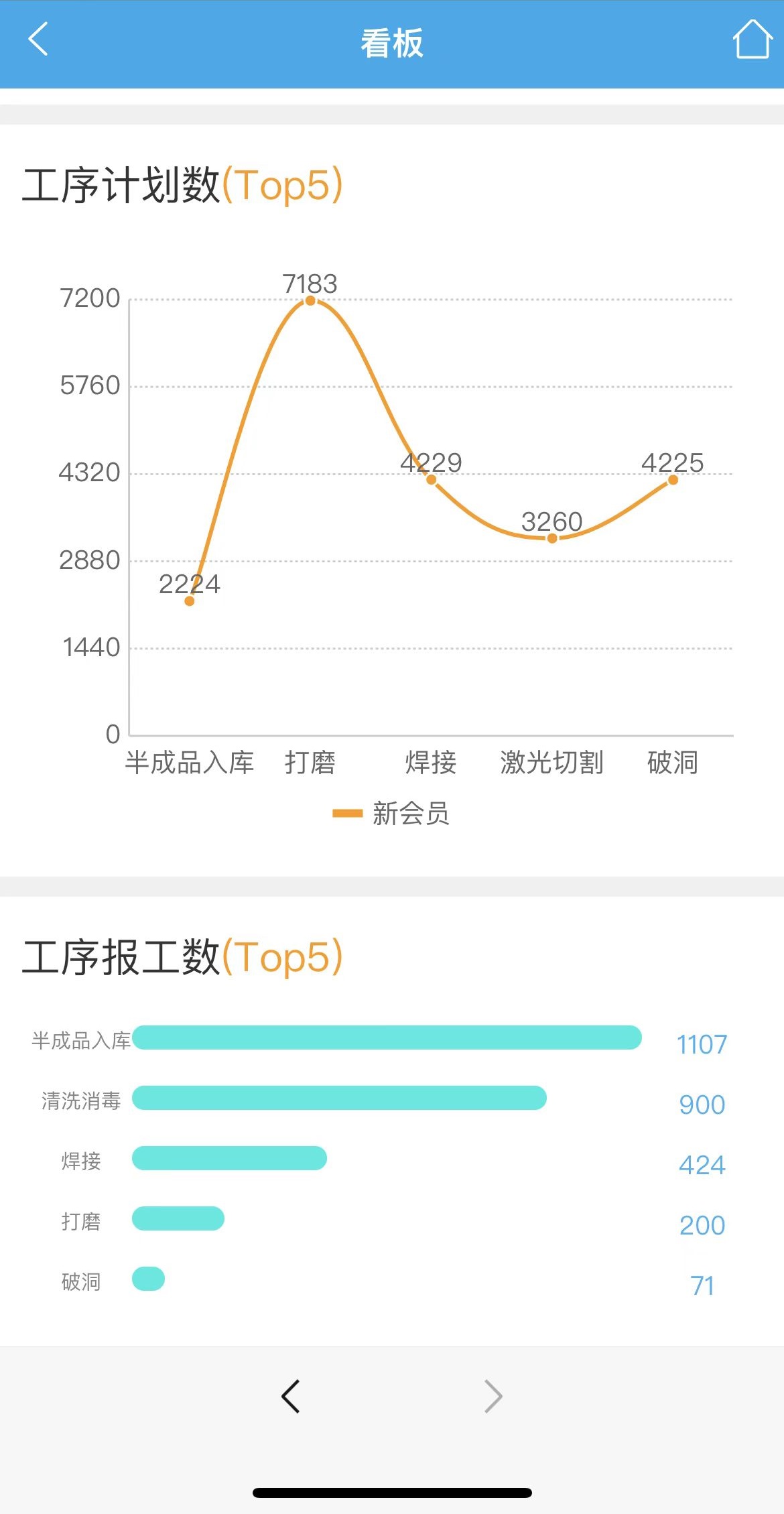Click the right pagination arrow at bottom
The image size is (784, 1514).
click(x=492, y=1396)
